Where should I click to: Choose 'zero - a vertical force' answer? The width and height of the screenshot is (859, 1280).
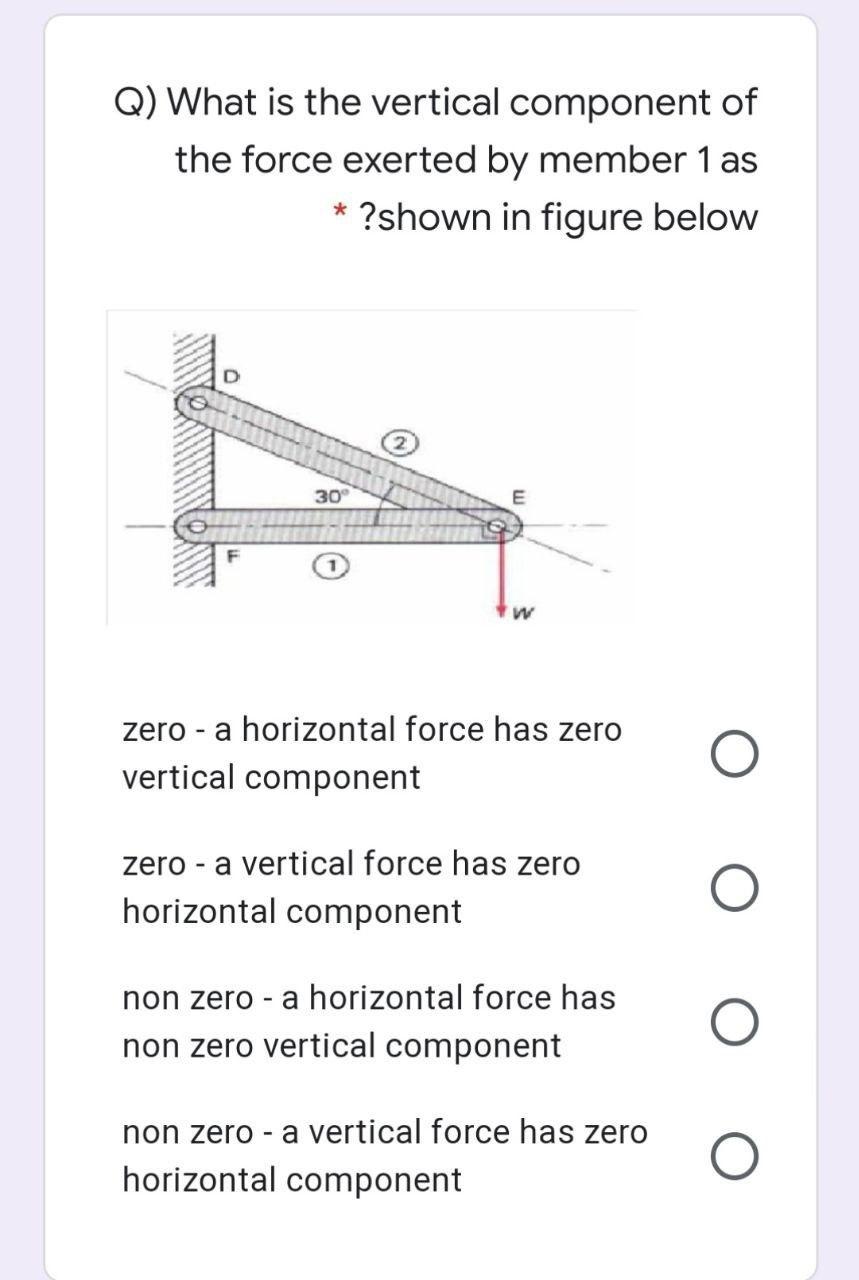[x=736, y=888]
